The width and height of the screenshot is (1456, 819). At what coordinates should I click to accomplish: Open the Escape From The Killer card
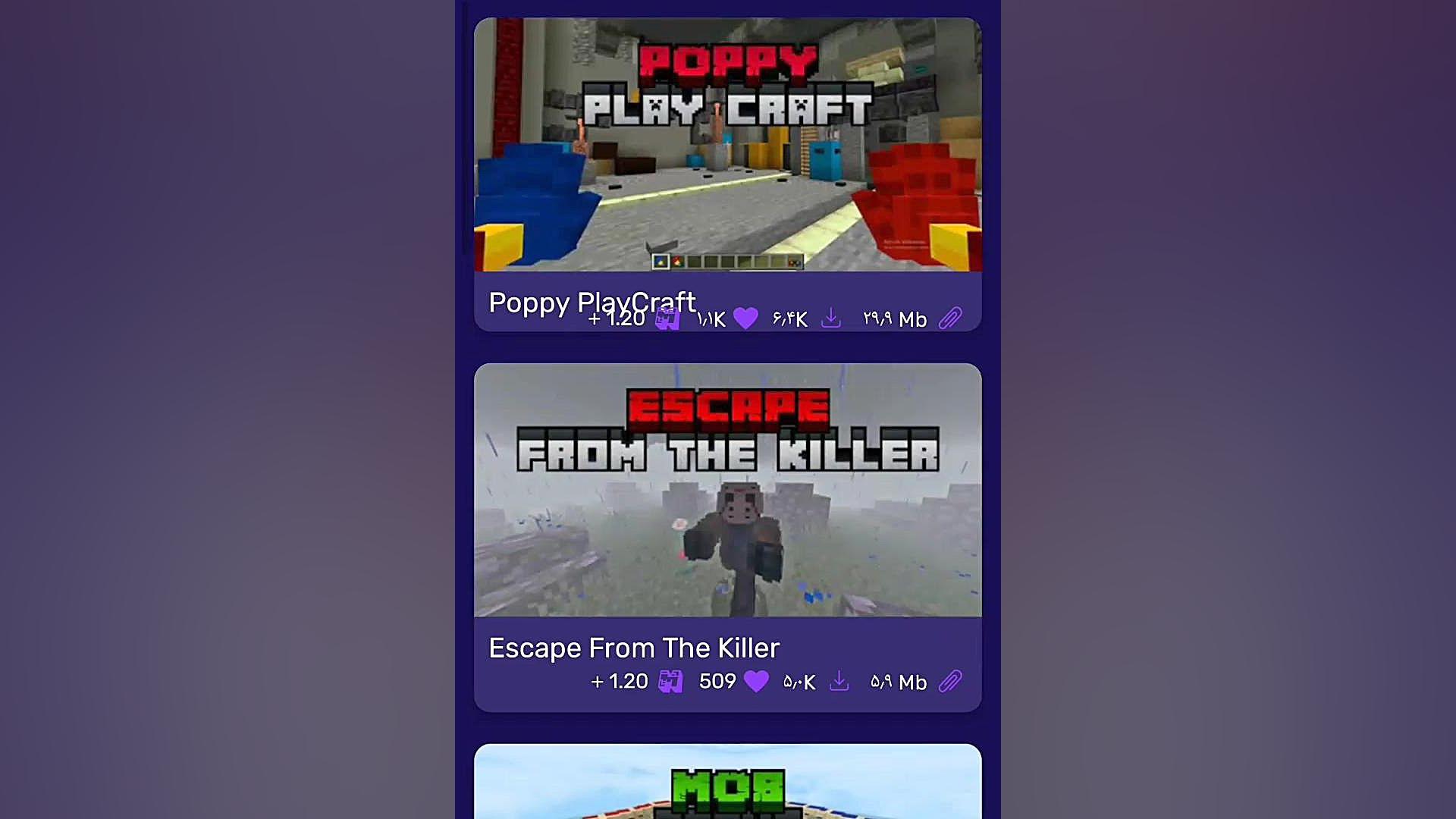pyautogui.click(x=727, y=490)
